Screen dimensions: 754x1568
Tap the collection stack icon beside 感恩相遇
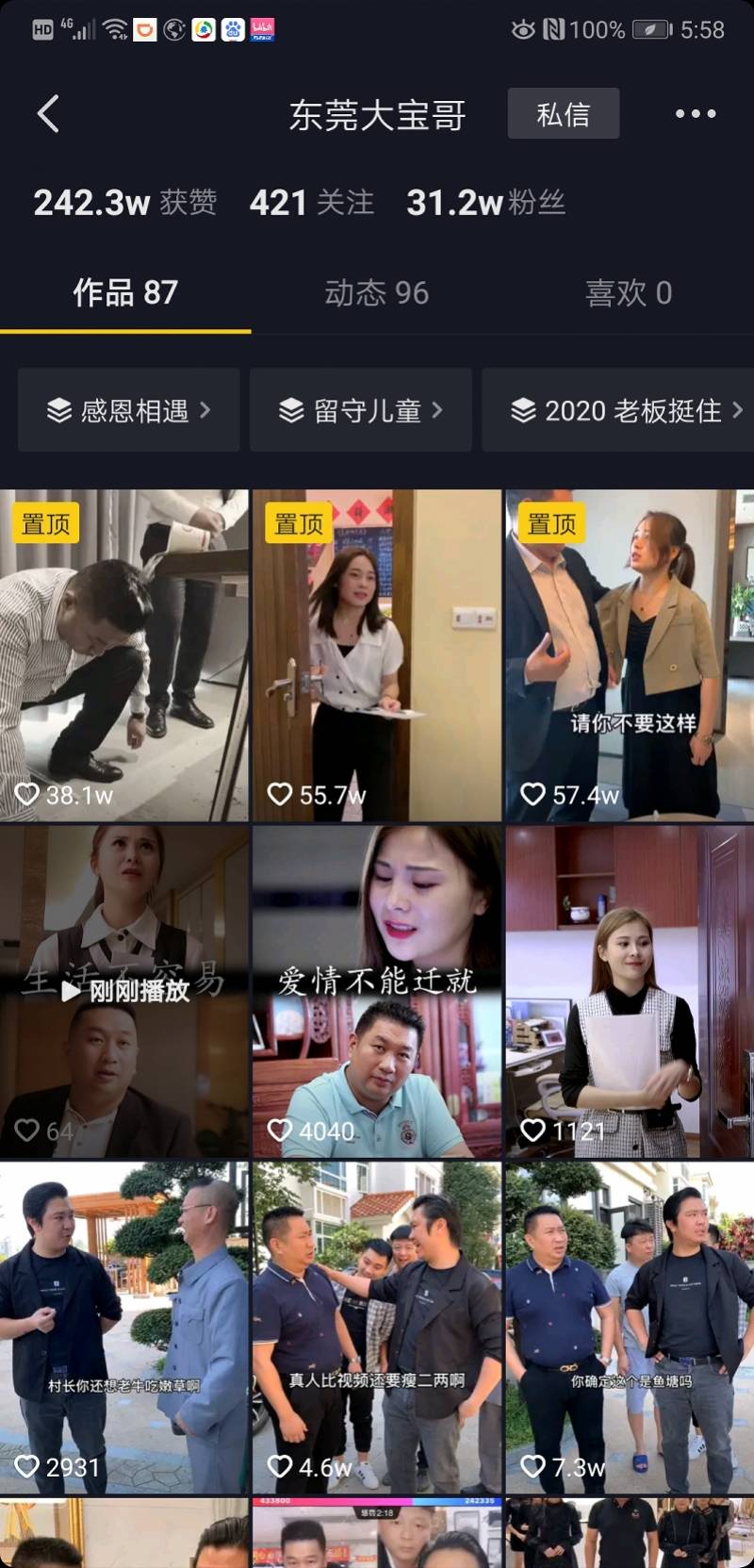[59, 410]
